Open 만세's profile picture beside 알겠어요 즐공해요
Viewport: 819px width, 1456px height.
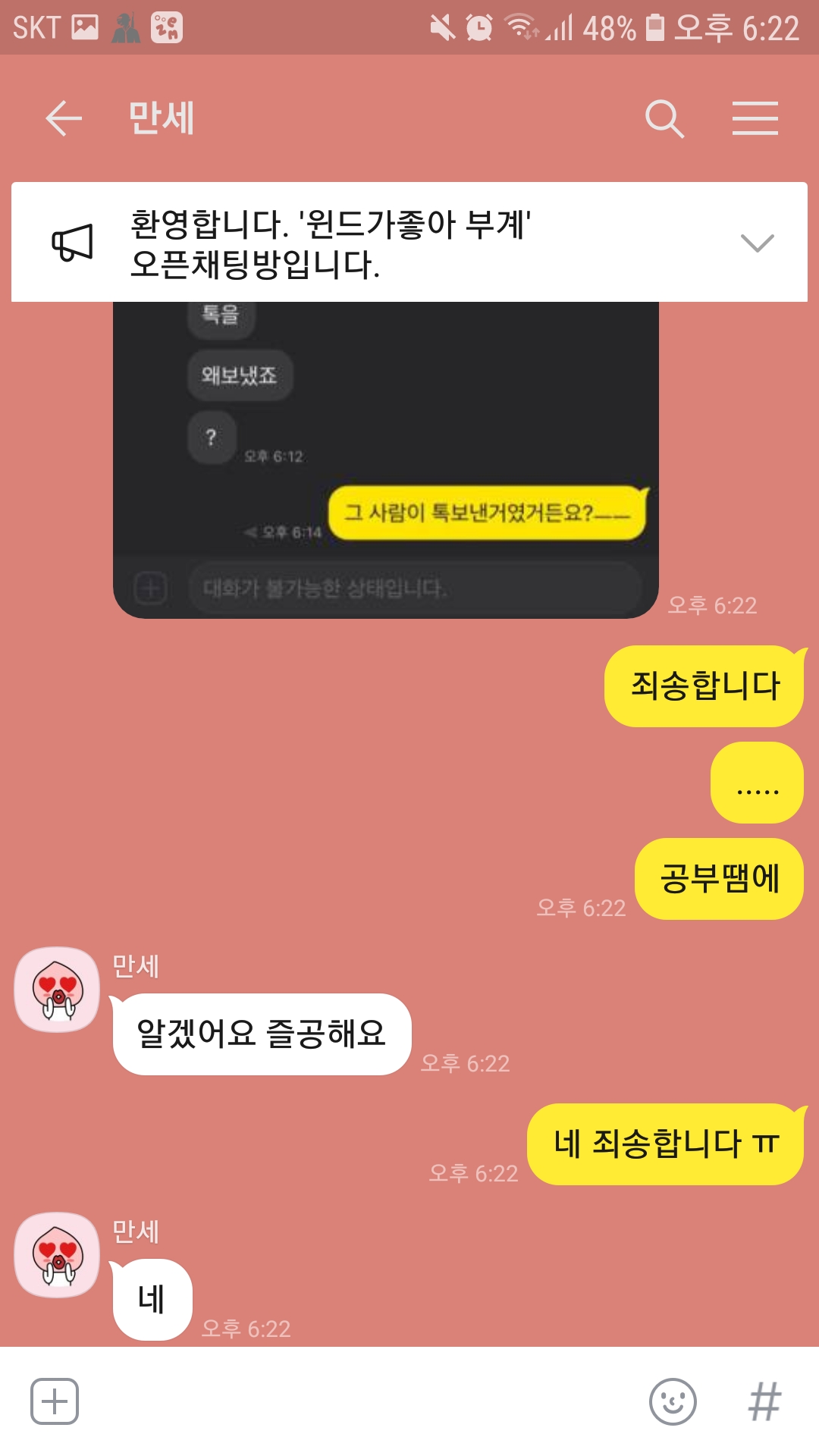58,990
